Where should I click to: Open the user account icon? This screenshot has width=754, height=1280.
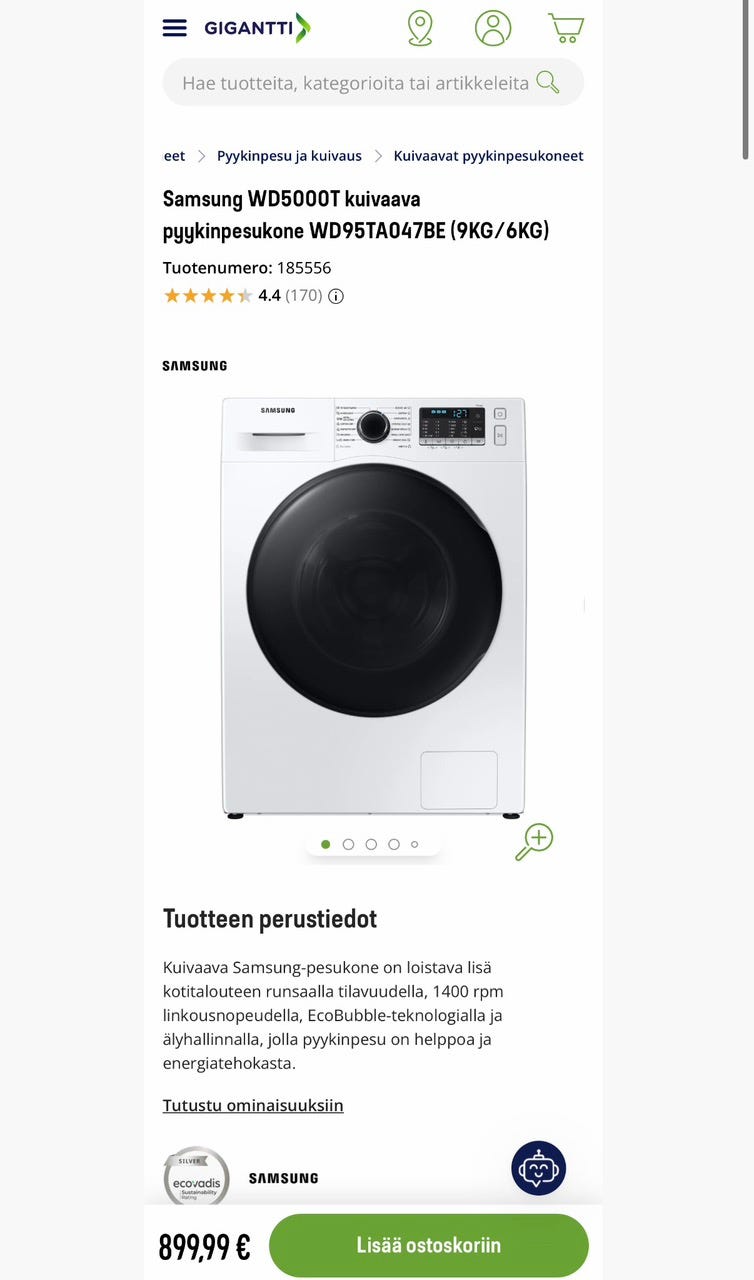pos(493,28)
